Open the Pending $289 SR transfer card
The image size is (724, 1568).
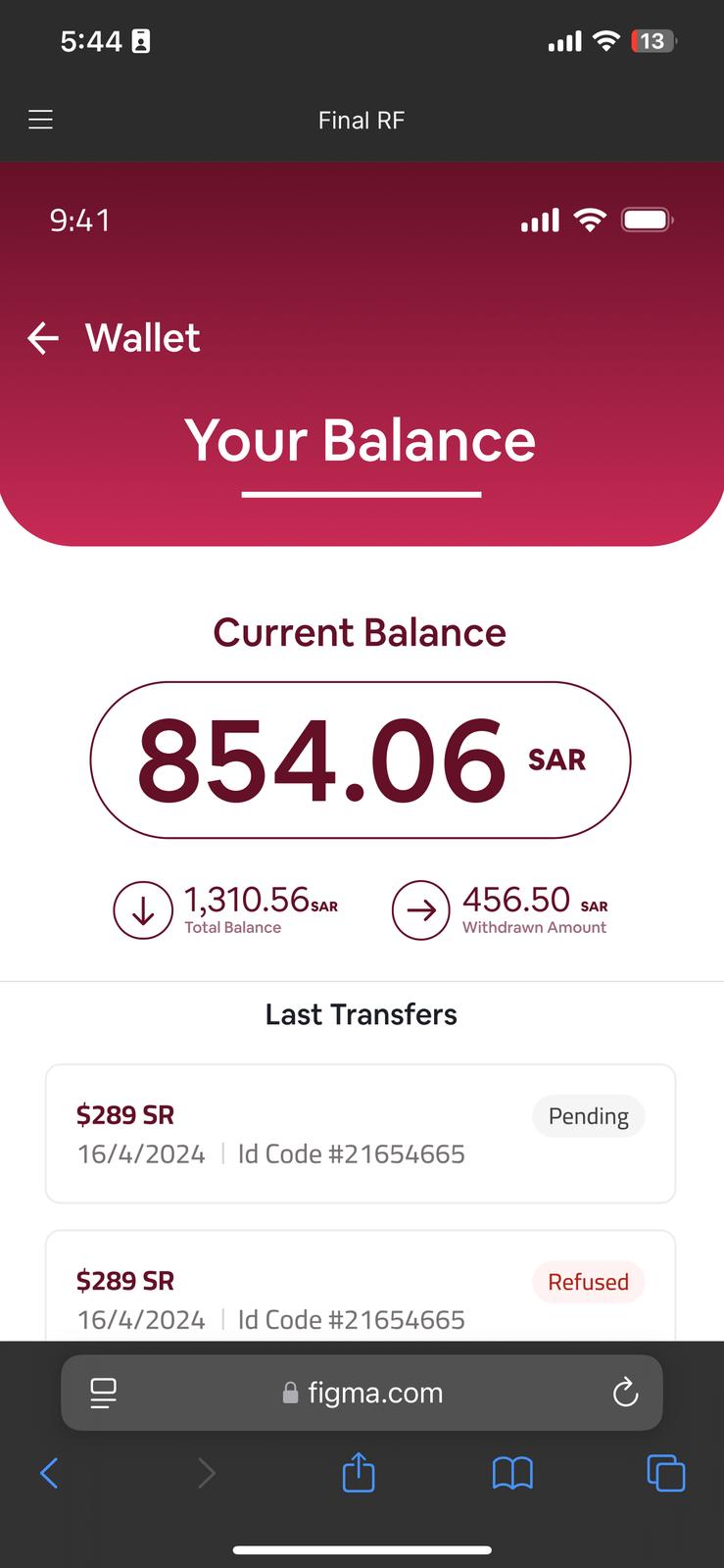click(361, 1134)
